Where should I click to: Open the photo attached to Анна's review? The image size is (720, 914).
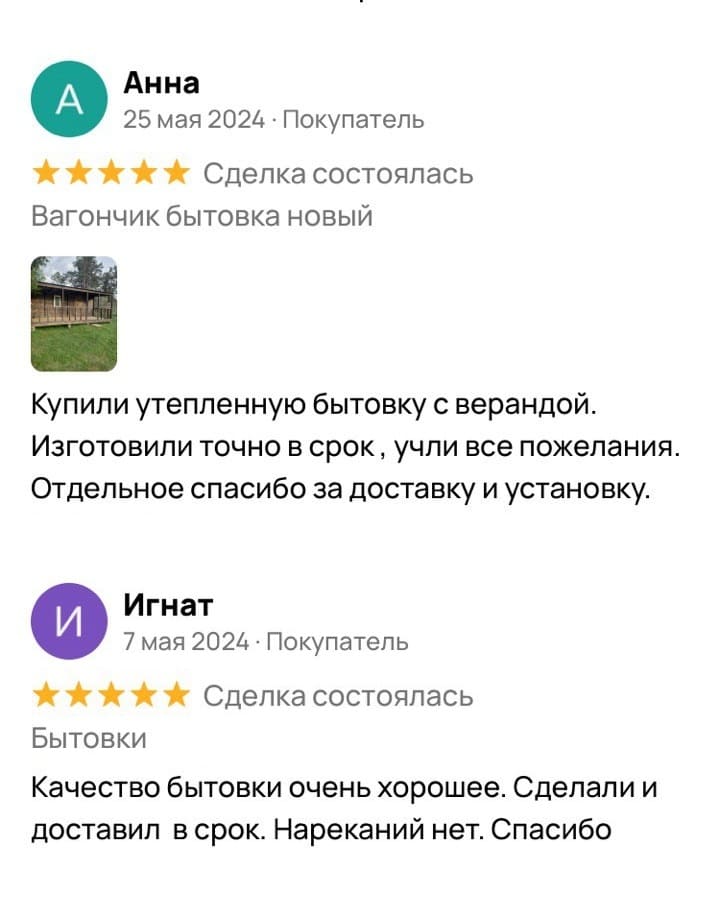click(x=74, y=313)
